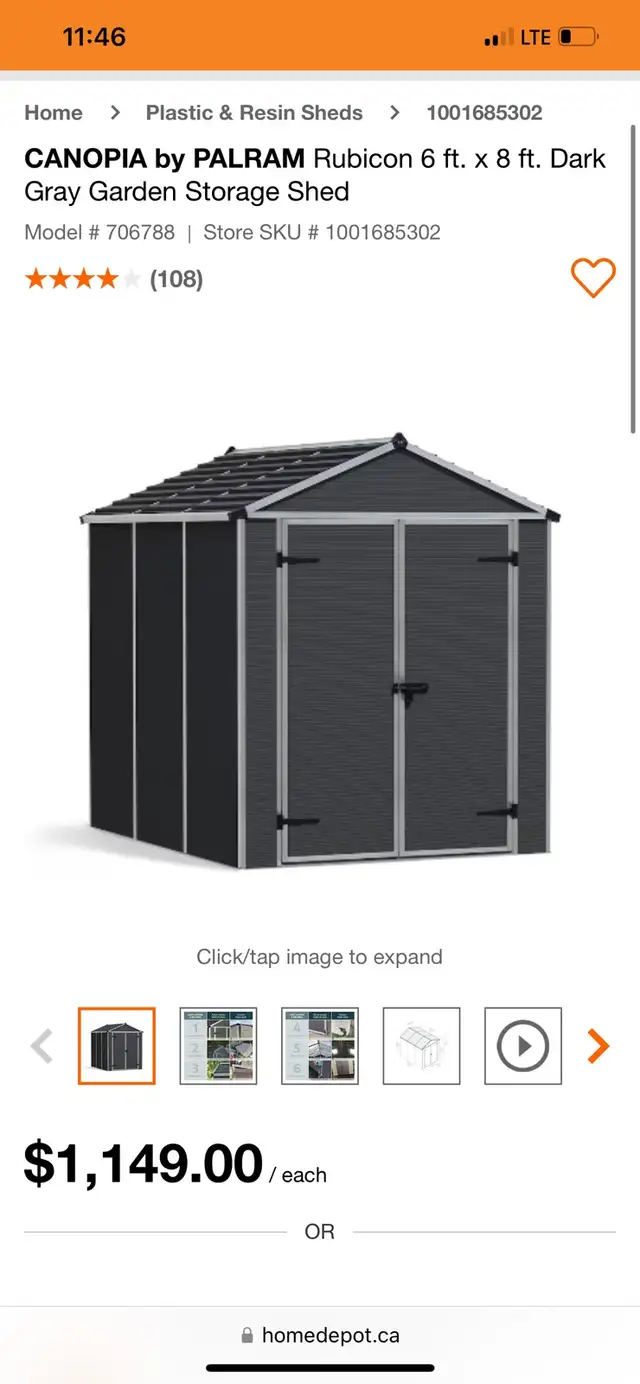
Task: Open the shed dimension diagram thumbnail
Action: (x=422, y=1046)
